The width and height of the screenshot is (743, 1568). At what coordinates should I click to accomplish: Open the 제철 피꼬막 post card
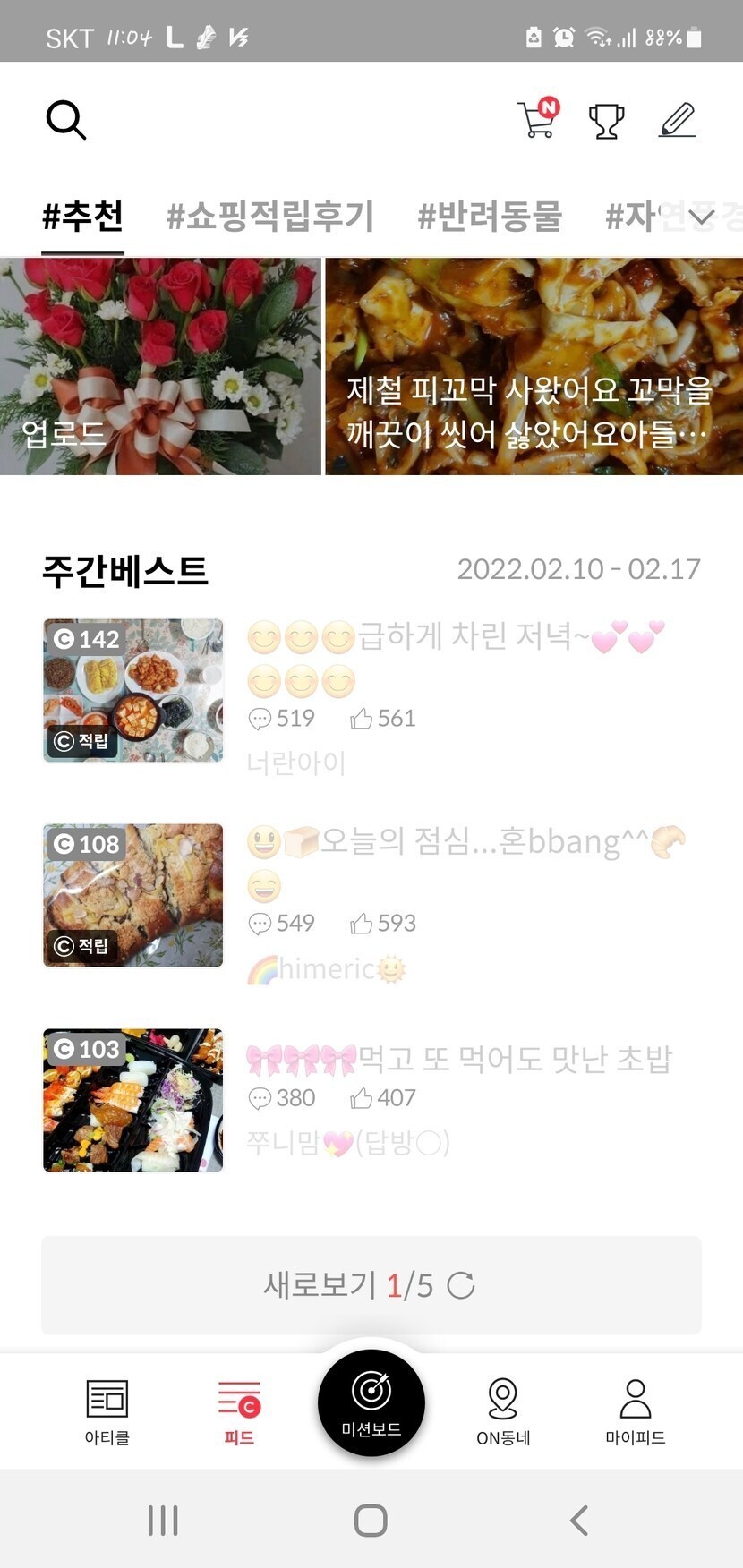tap(534, 367)
